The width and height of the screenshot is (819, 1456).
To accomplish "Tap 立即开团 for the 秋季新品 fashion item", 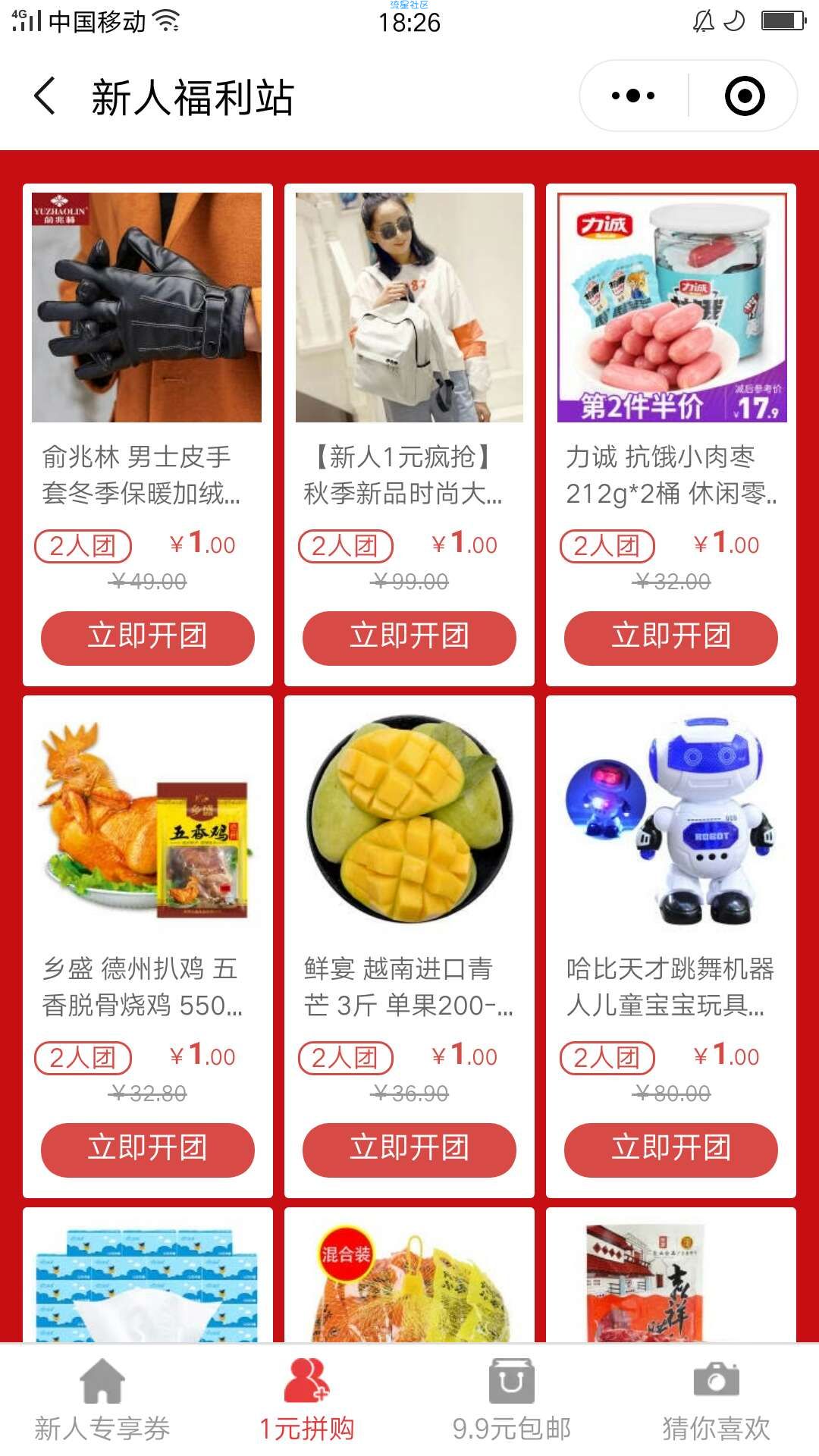I will click(409, 638).
